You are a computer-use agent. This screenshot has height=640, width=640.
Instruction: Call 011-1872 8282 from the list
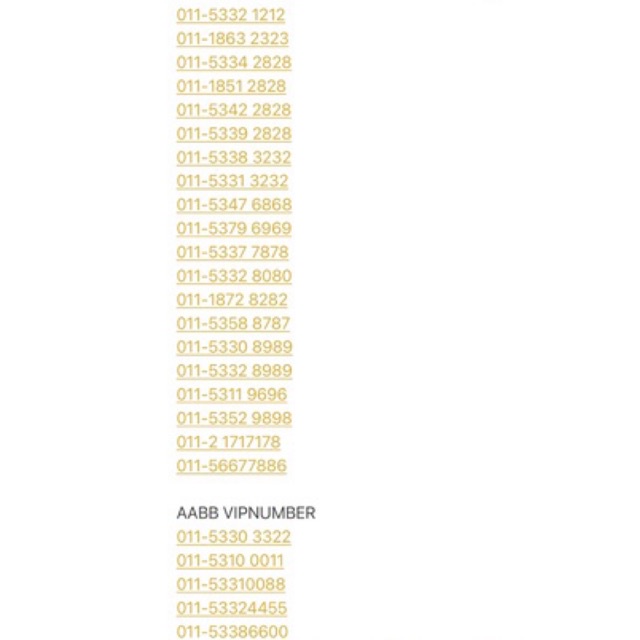[x=232, y=300]
